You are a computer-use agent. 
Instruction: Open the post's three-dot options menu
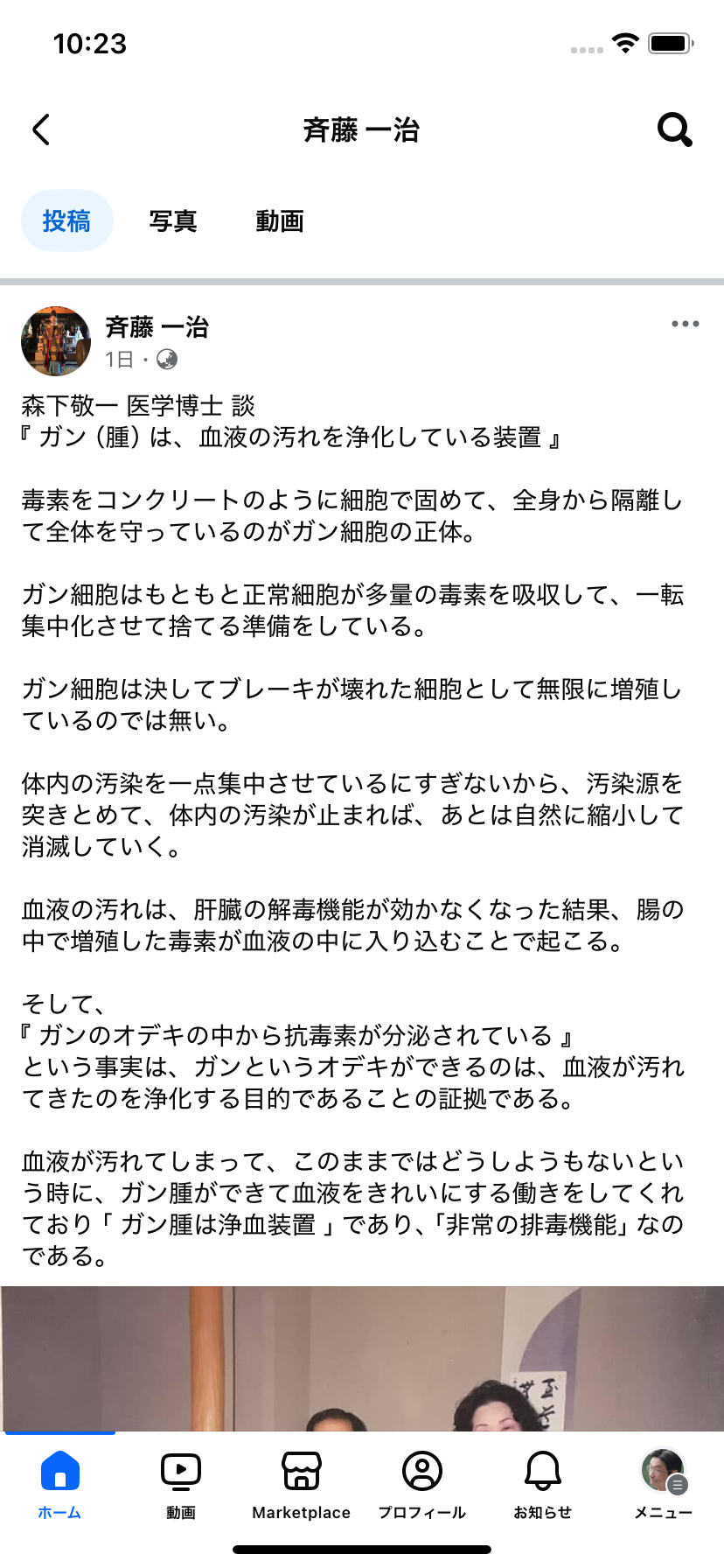(x=685, y=324)
